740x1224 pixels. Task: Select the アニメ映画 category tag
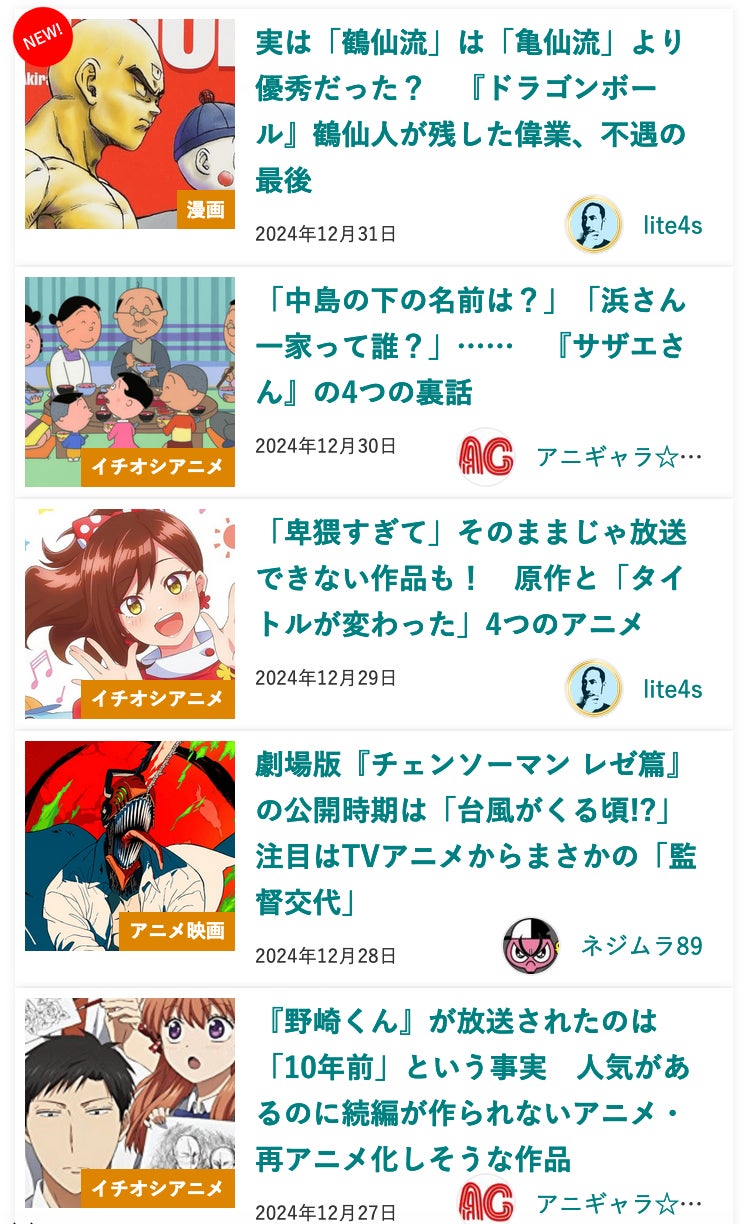pos(177,931)
